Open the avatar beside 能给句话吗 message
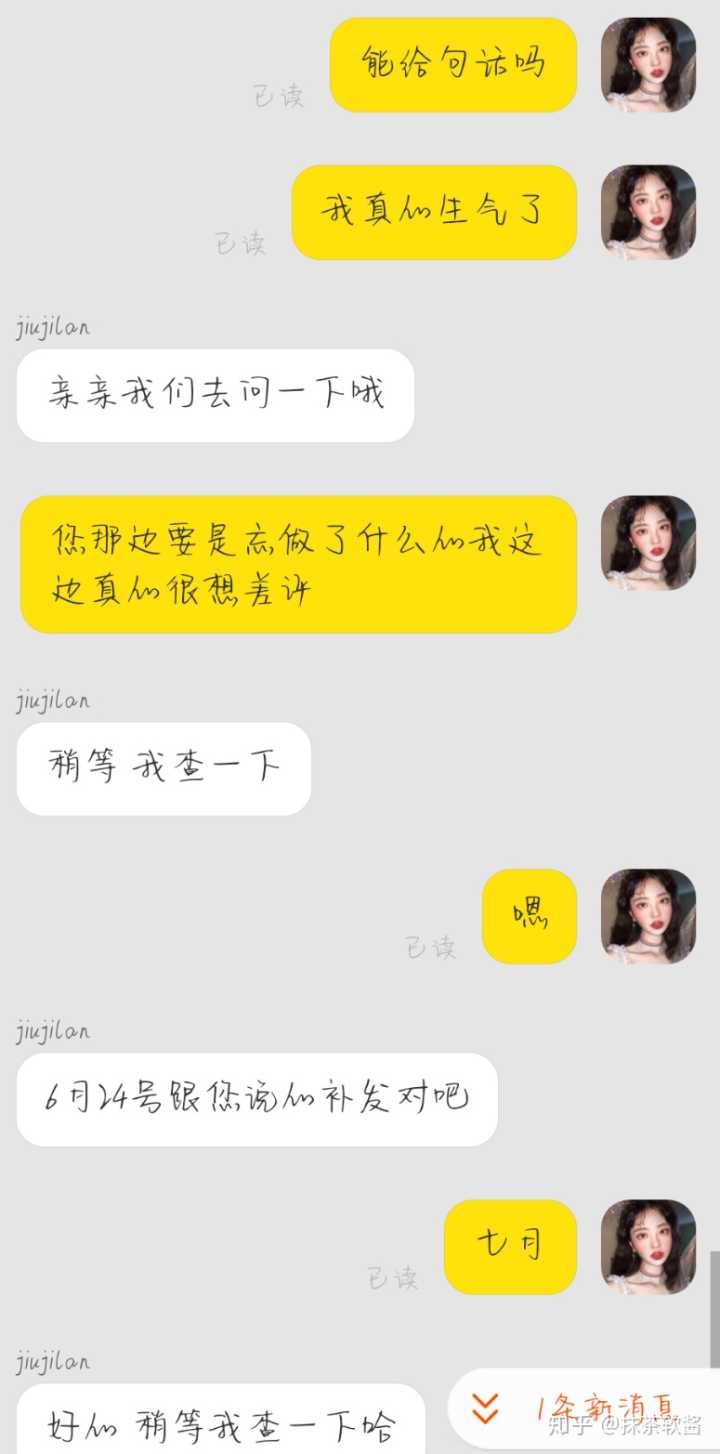 coord(648,65)
